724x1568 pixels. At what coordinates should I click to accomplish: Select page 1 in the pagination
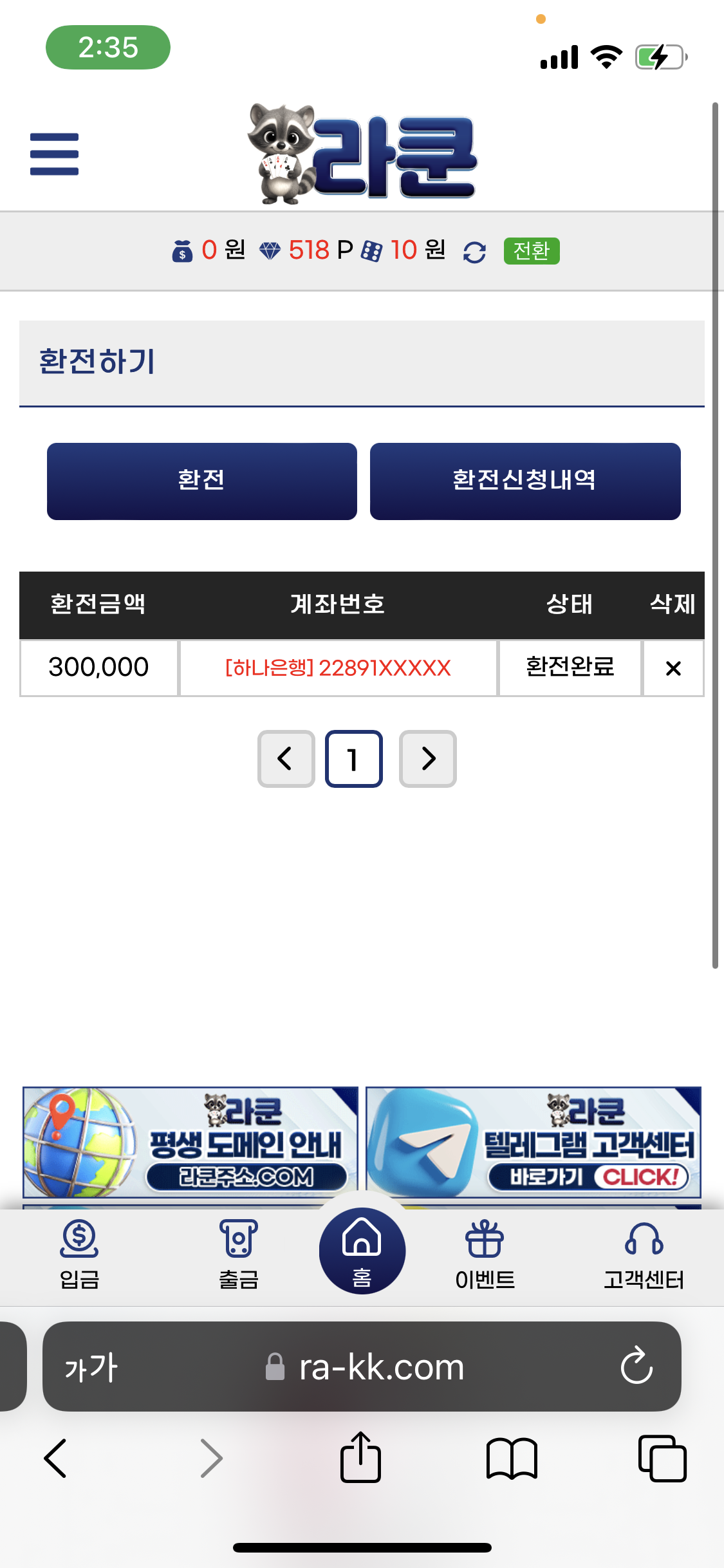(x=353, y=758)
